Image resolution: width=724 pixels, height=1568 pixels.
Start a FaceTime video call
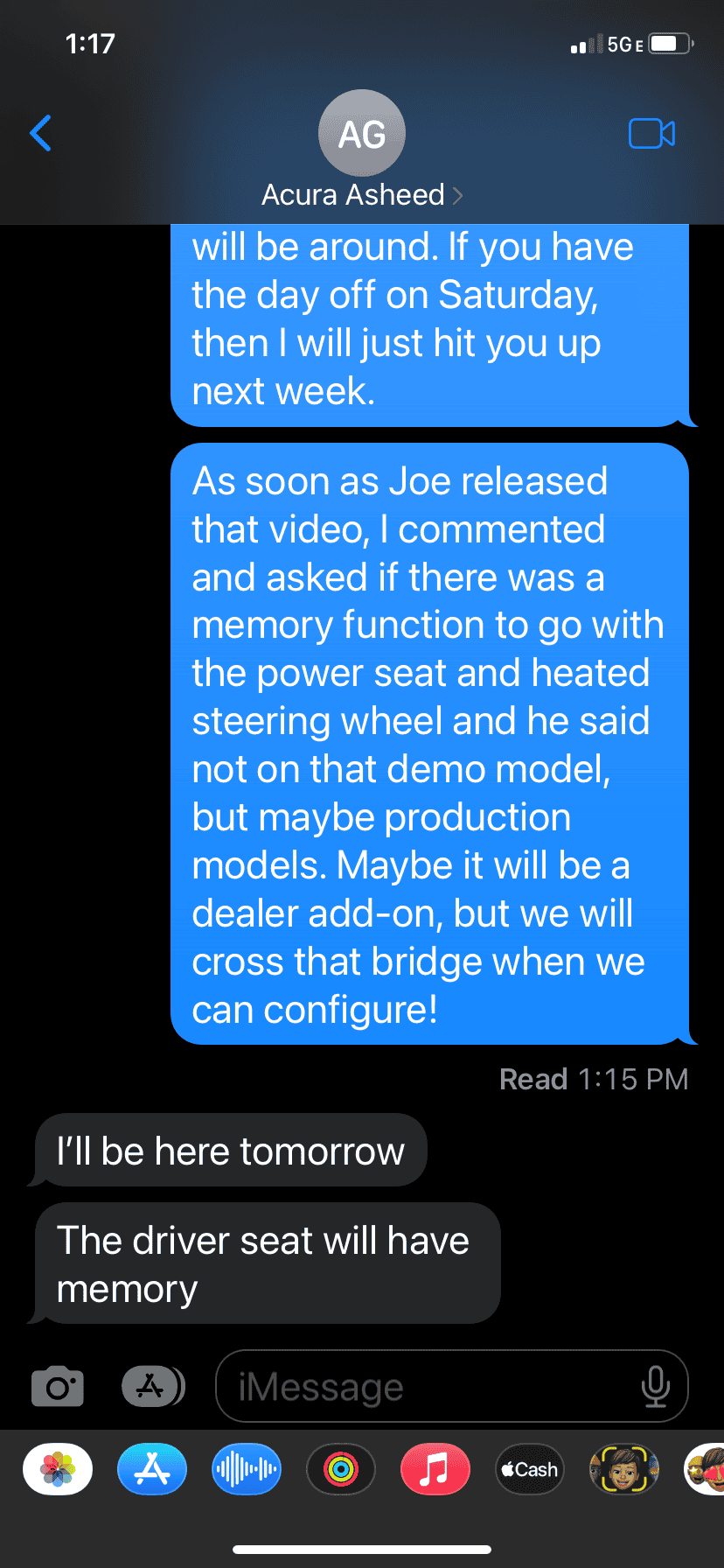pos(651,134)
